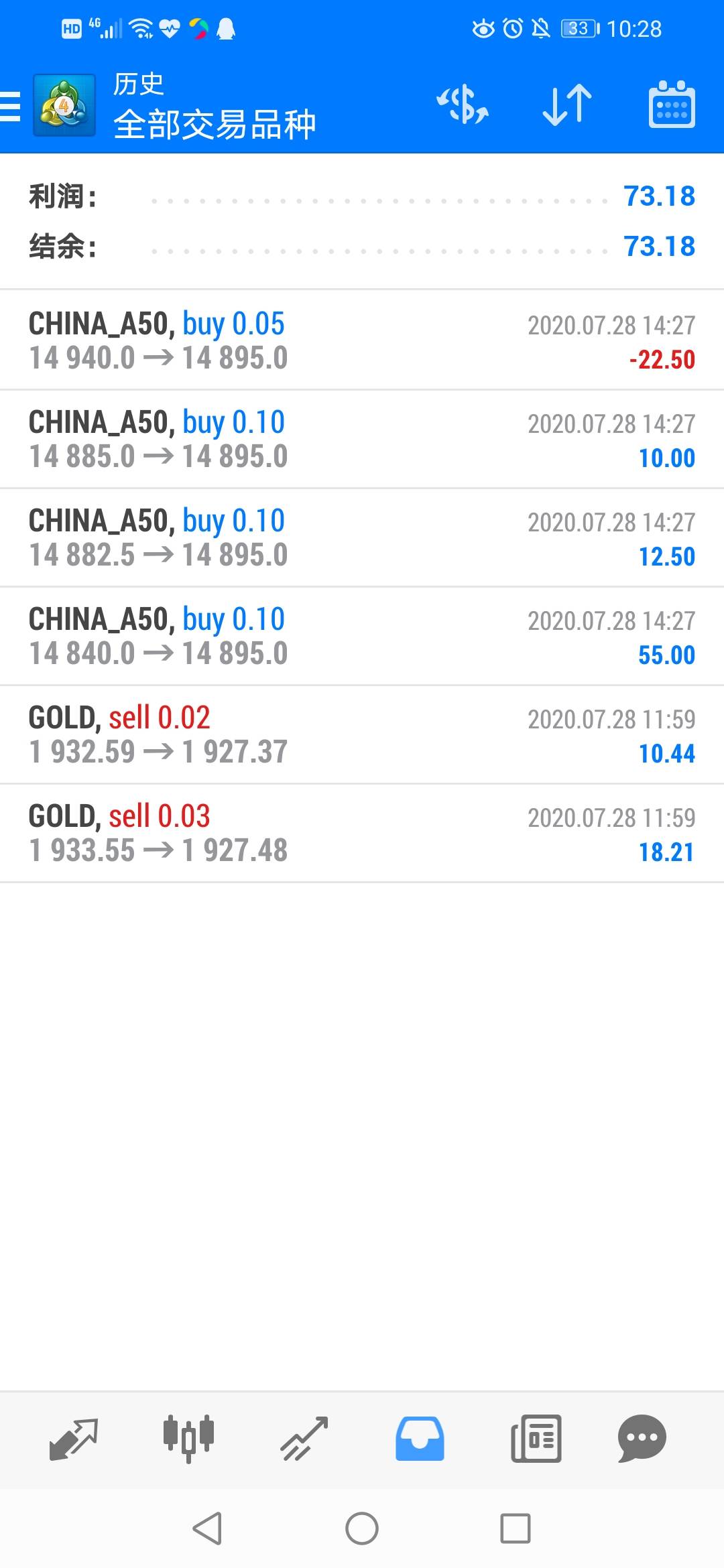Open the side drawer menu
Image resolution: width=724 pixels, height=1568 pixels.
(x=11, y=107)
